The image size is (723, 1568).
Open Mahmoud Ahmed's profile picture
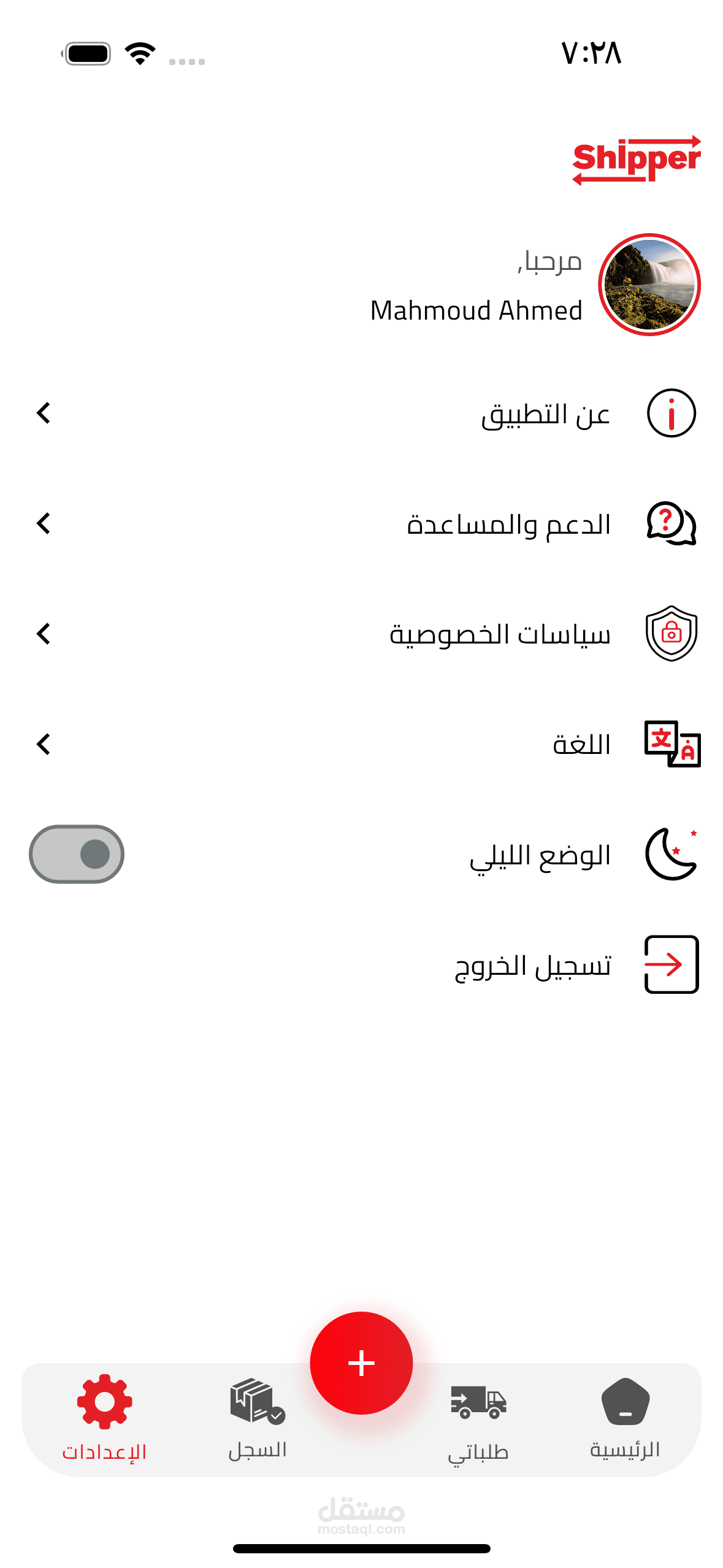point(649,285)
